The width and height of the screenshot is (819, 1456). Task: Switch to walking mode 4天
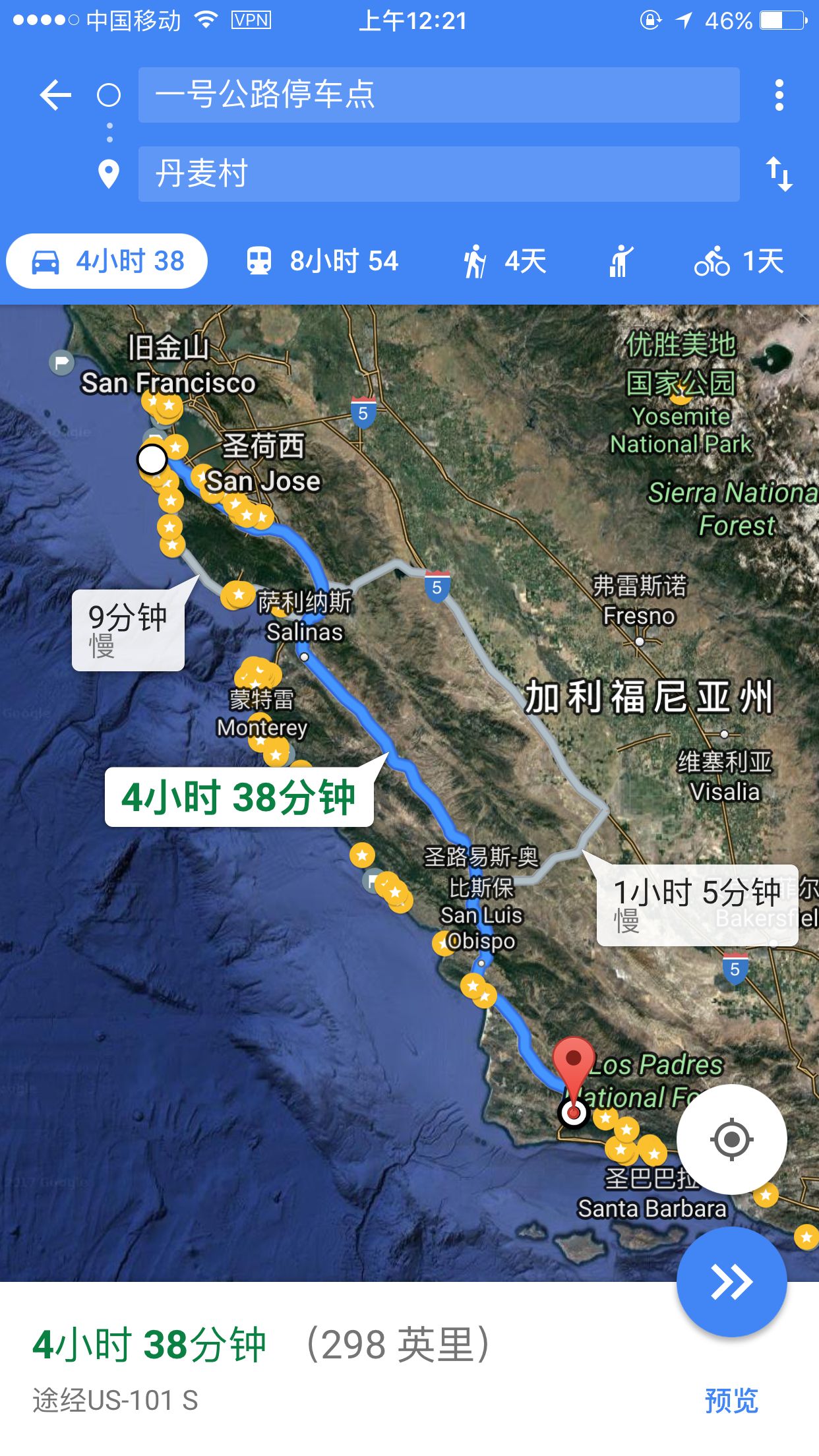pos(504,262)
